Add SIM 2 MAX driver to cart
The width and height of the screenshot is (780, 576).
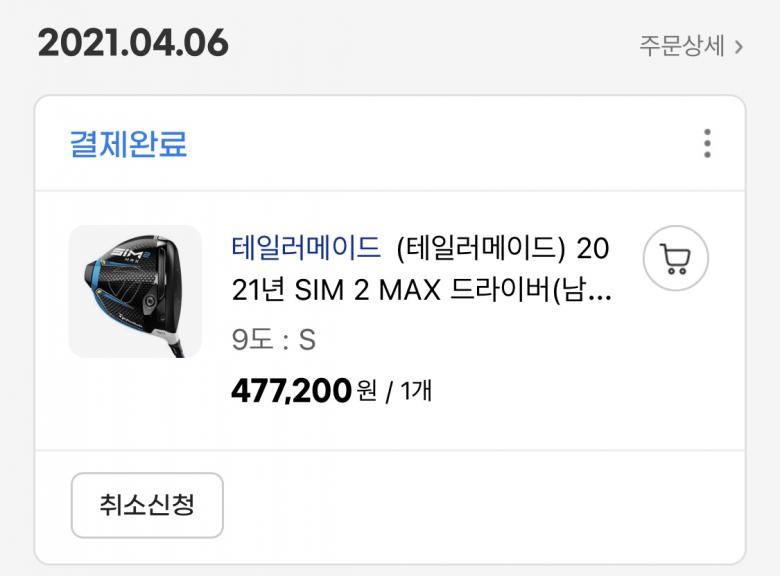(675, 259)
